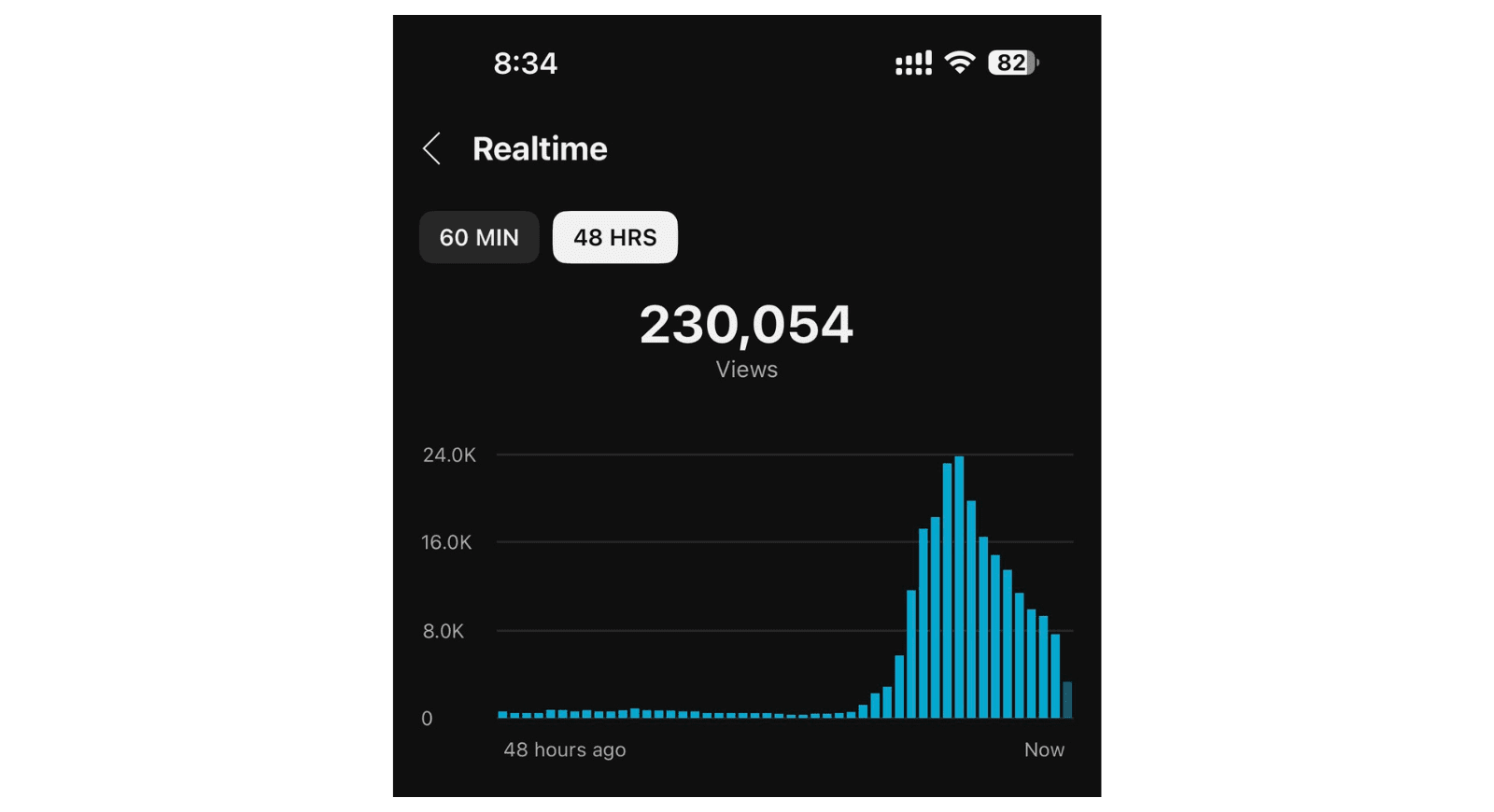Switch to the 60 MIN view
This screenshot has height=812, width=1494.
[479, 237]
